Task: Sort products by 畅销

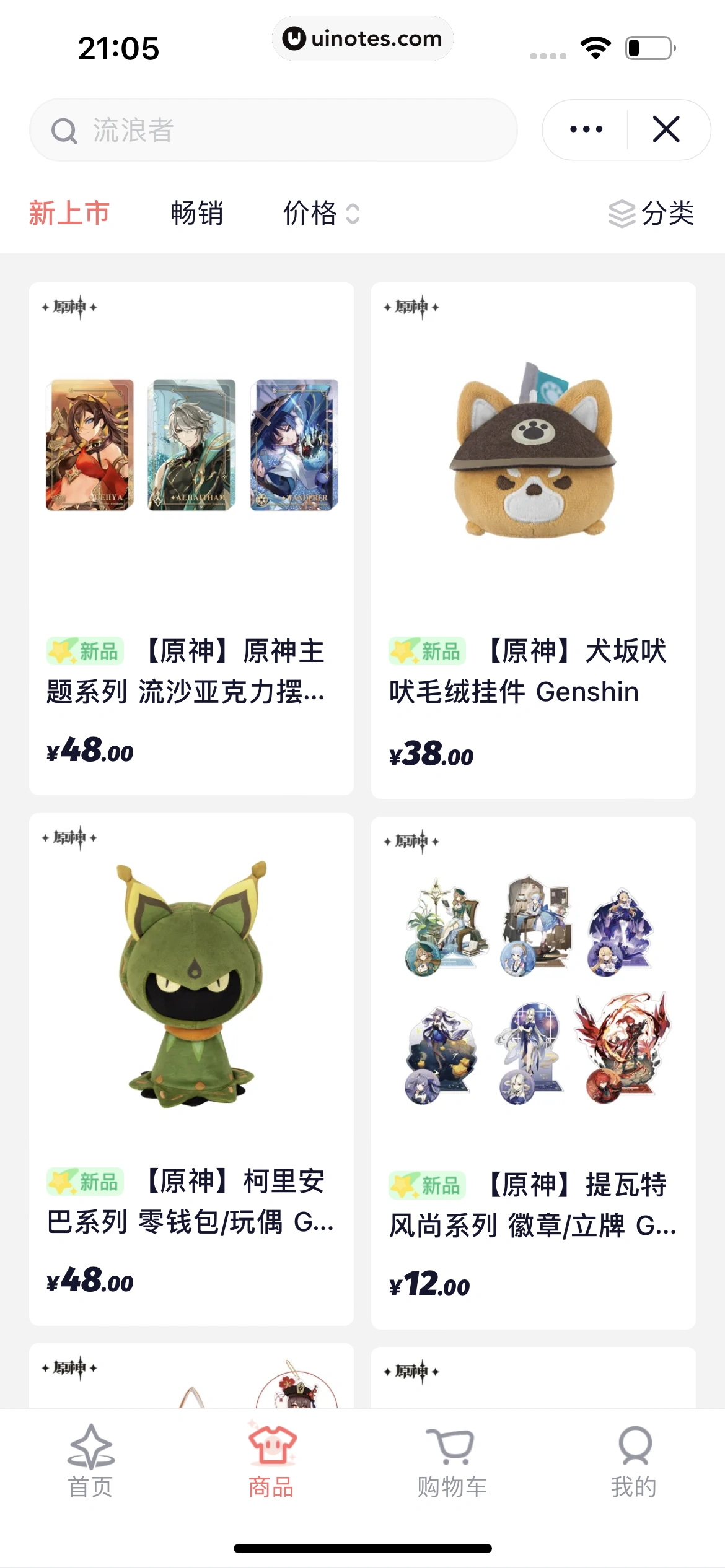Action: [196, 213]
